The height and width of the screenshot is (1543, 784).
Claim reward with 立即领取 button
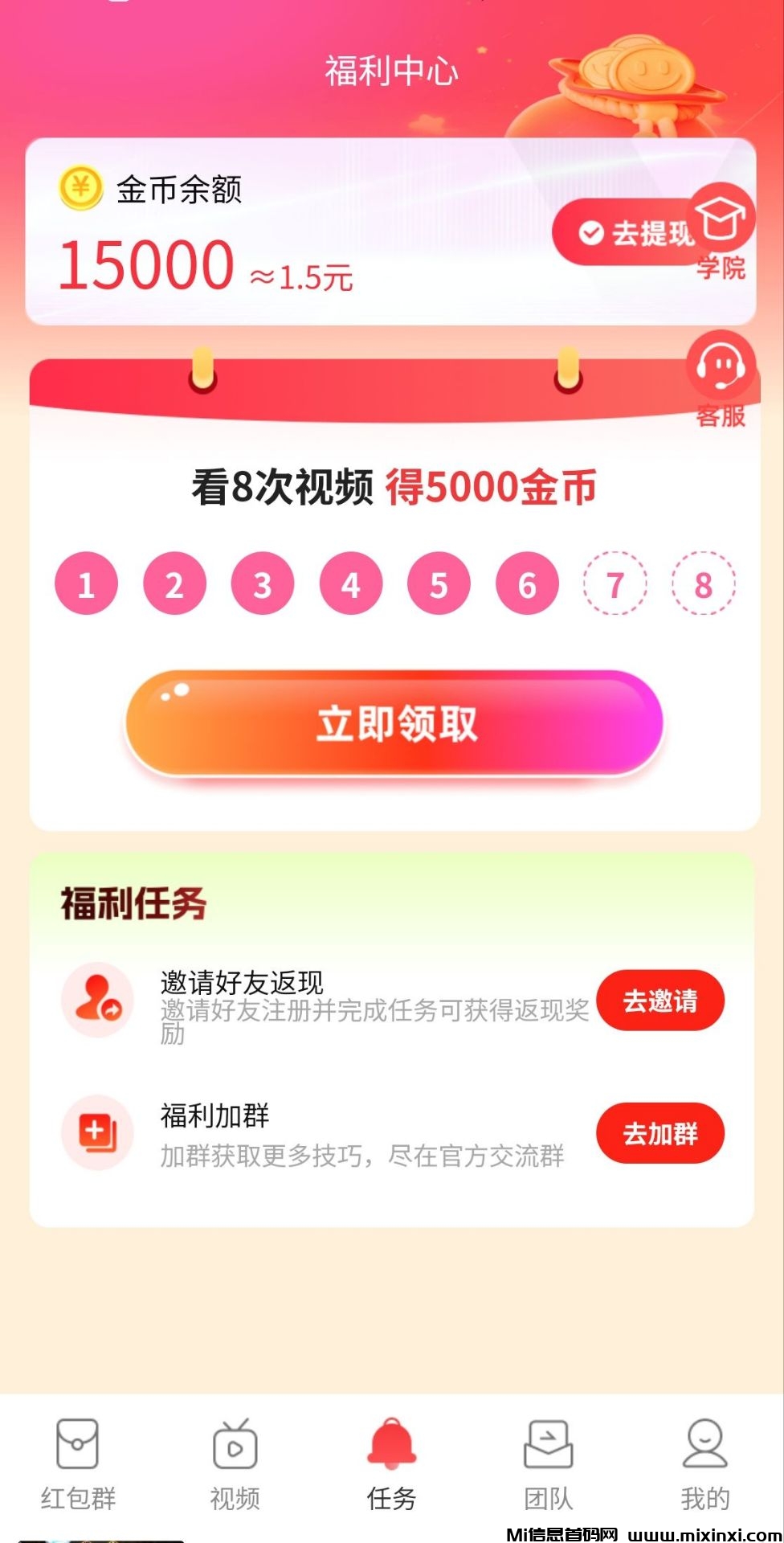click(394, 723)
